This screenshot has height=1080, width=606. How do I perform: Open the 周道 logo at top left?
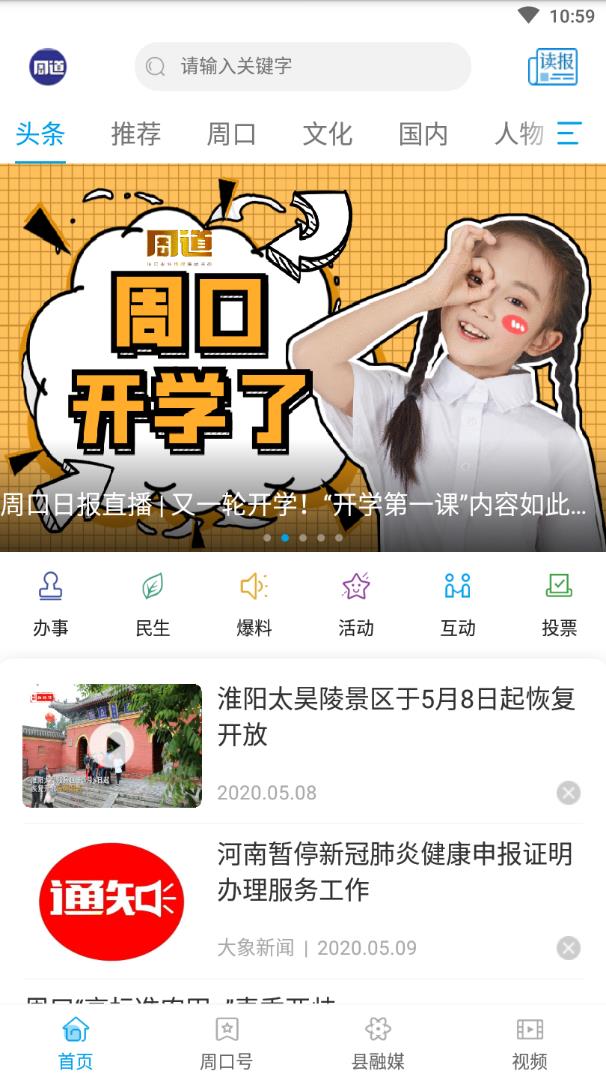[48, 67]
